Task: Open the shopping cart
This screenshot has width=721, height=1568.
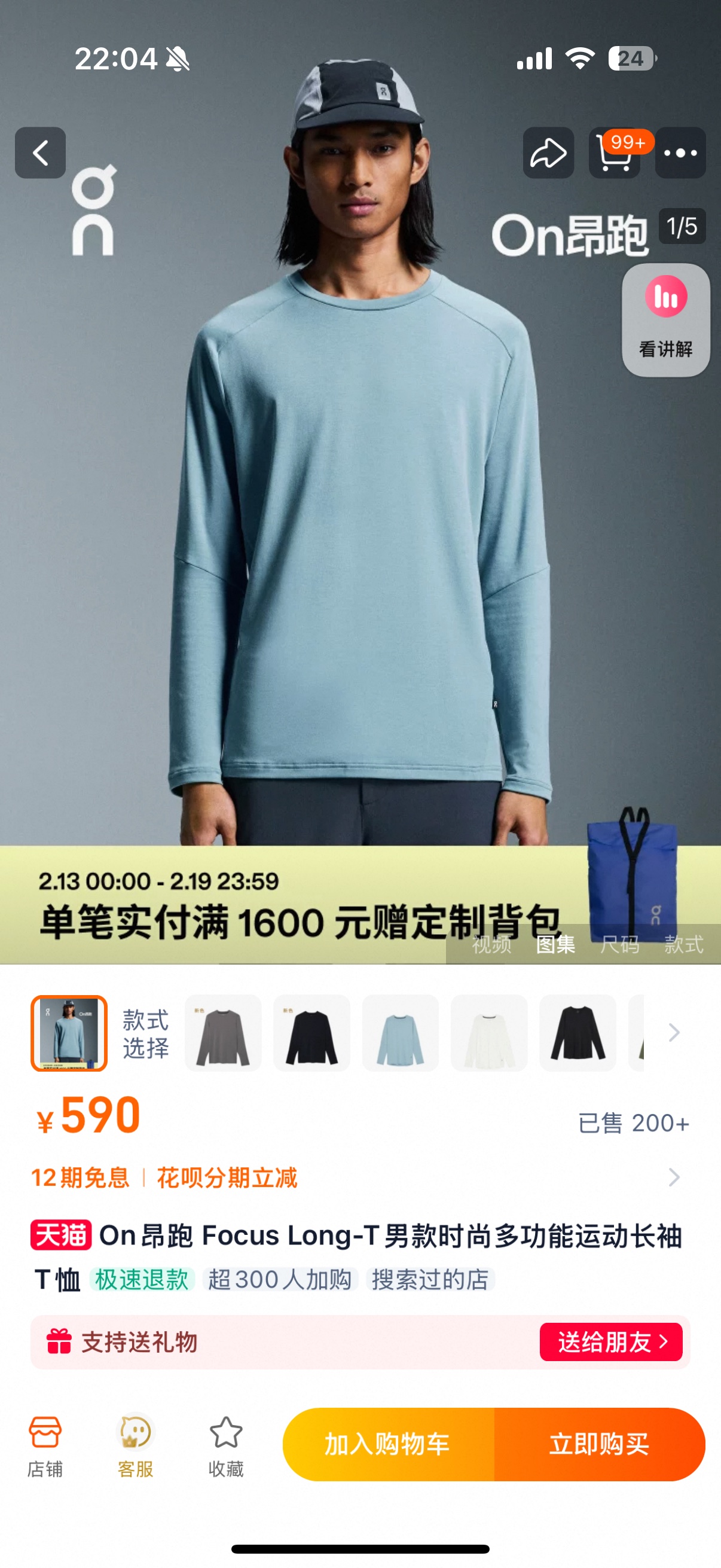Action: click(x=614, y=152)
